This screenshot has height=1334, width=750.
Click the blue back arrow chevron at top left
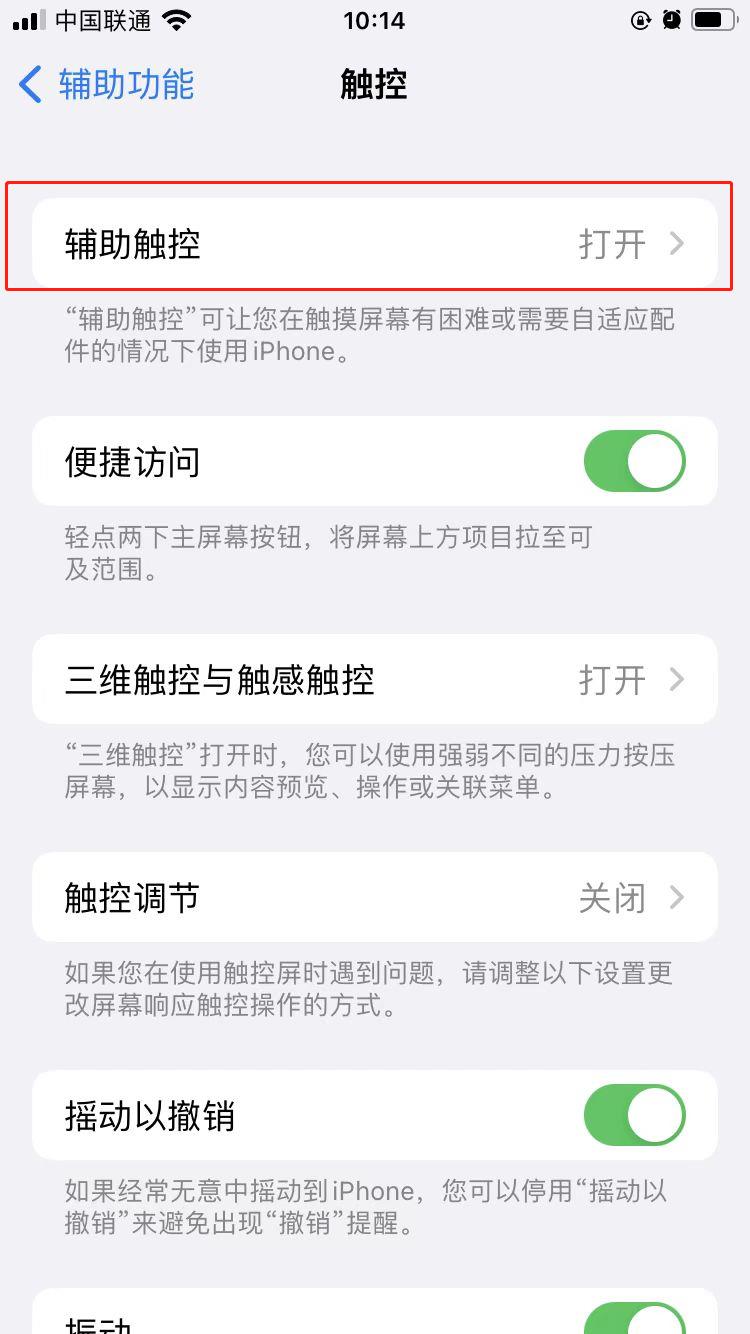tap(28, 86)
